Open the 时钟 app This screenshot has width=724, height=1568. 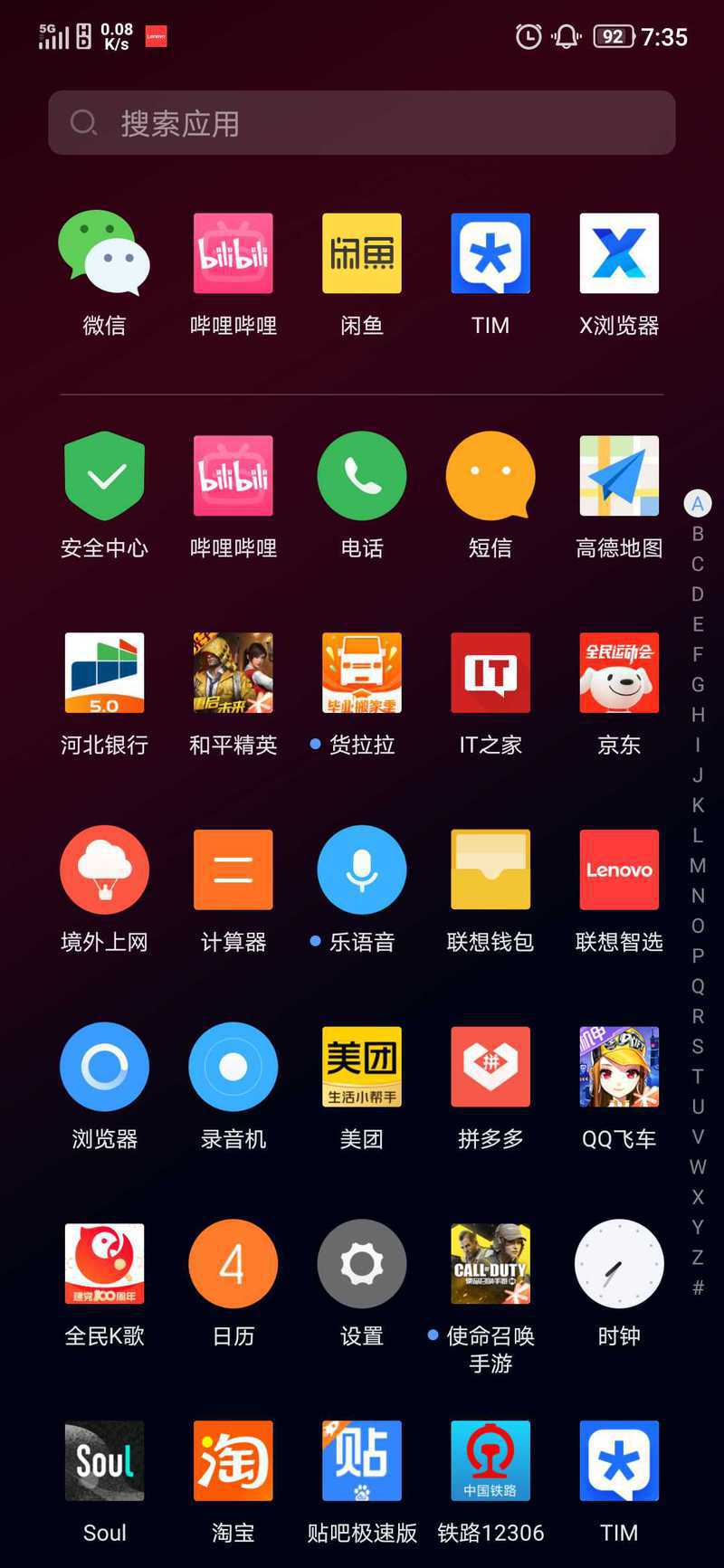[619, 1264]
